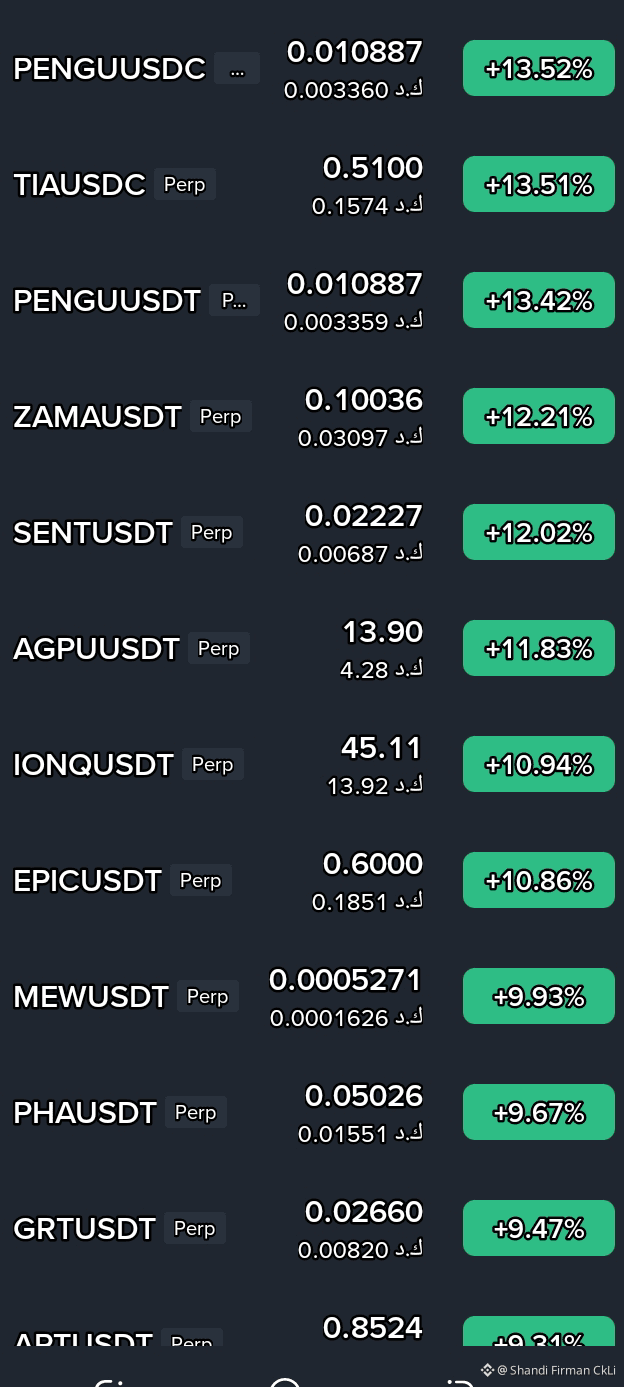View the MEWUSDT Perp pair
This screenshot has height=1387, width=624.
point(312,996)
